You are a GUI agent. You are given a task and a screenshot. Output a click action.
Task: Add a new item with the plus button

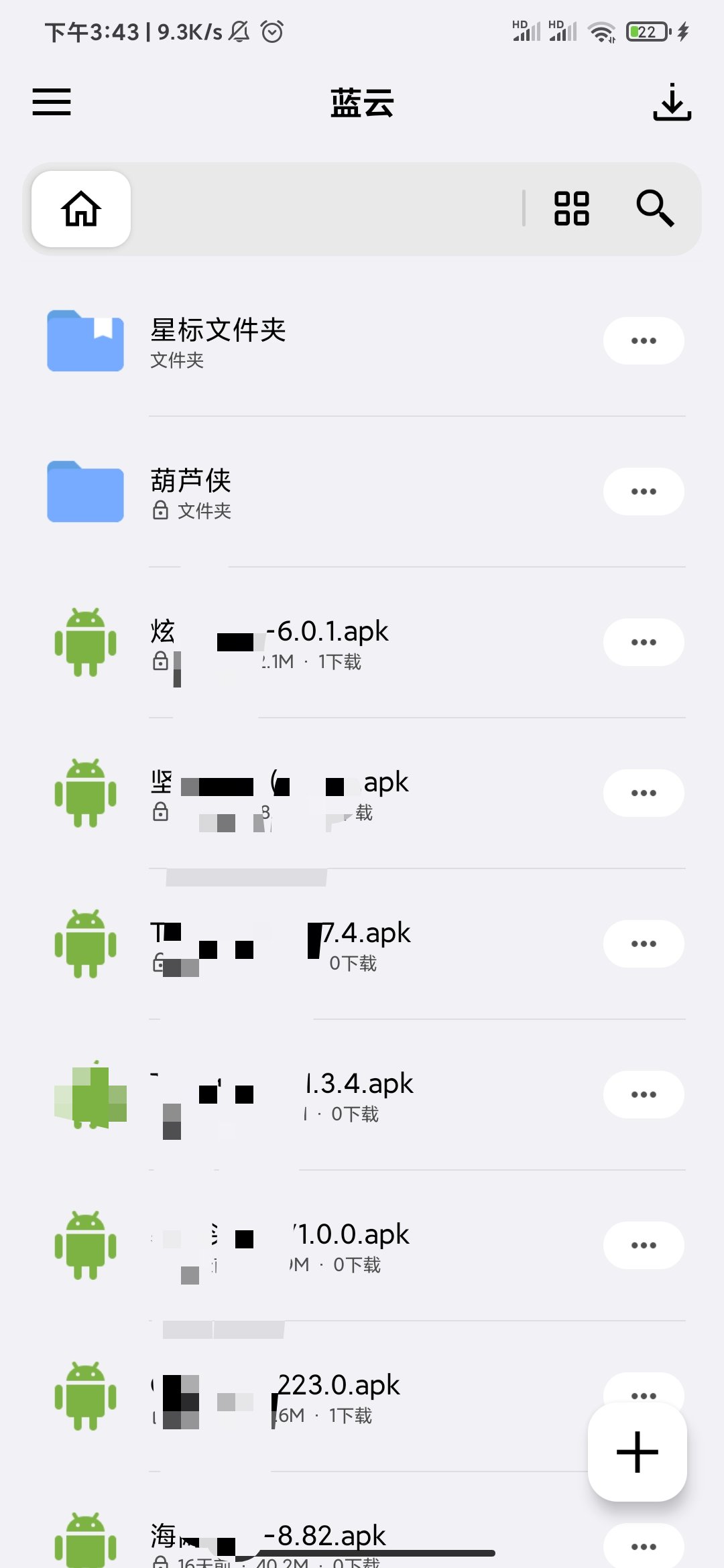(637, 1452)
